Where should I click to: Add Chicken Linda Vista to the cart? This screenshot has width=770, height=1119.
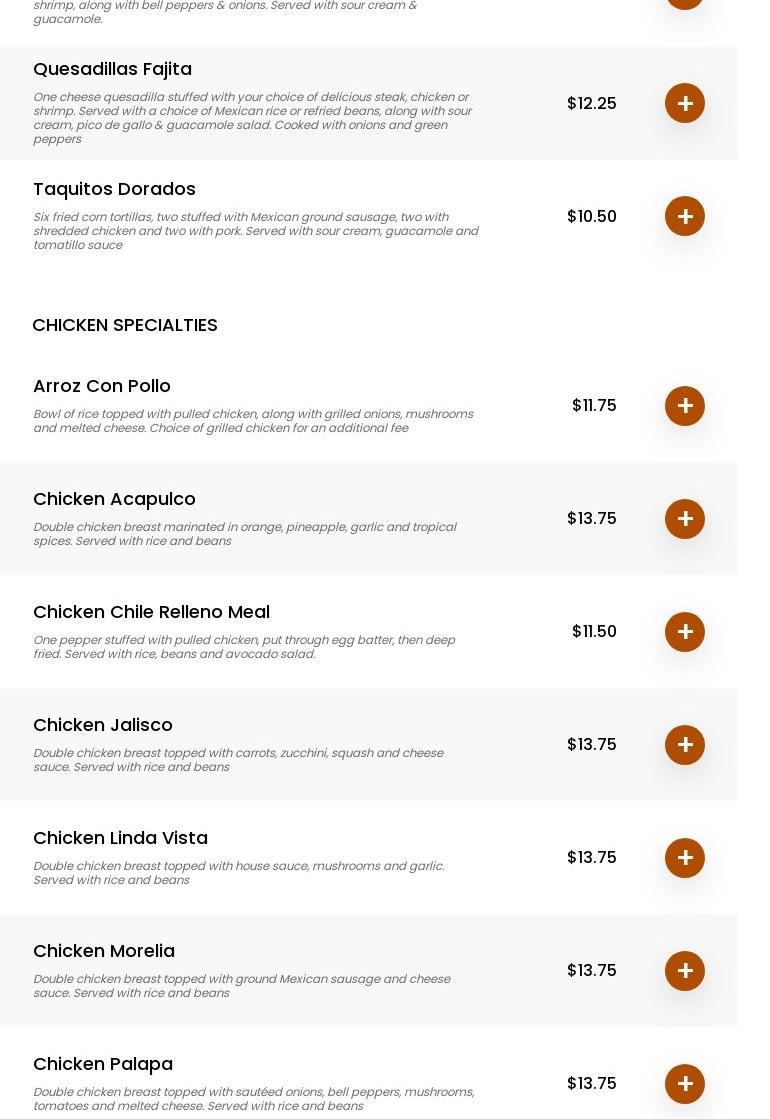[685, 858]
